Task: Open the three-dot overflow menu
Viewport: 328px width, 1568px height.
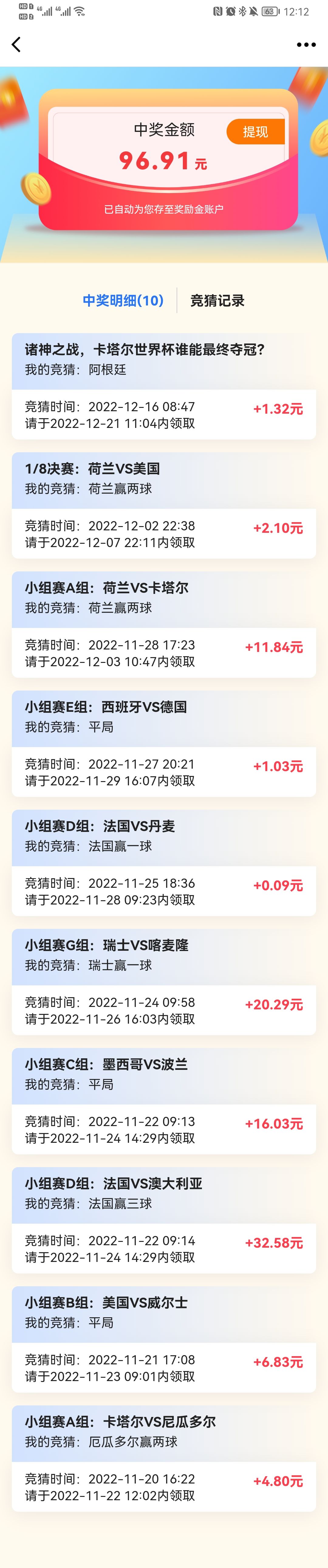Action: click(306, 44)
